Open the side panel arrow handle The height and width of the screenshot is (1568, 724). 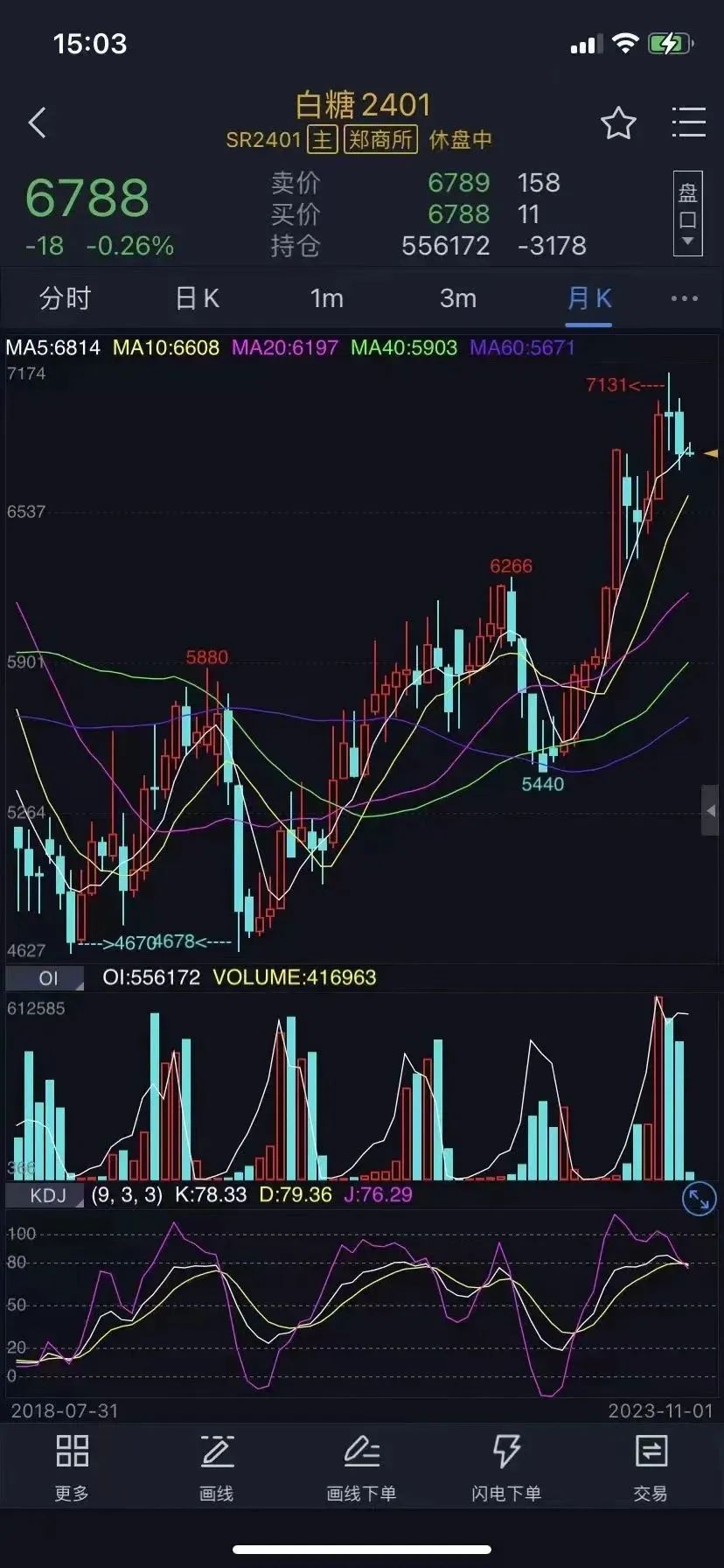[712, 811]
